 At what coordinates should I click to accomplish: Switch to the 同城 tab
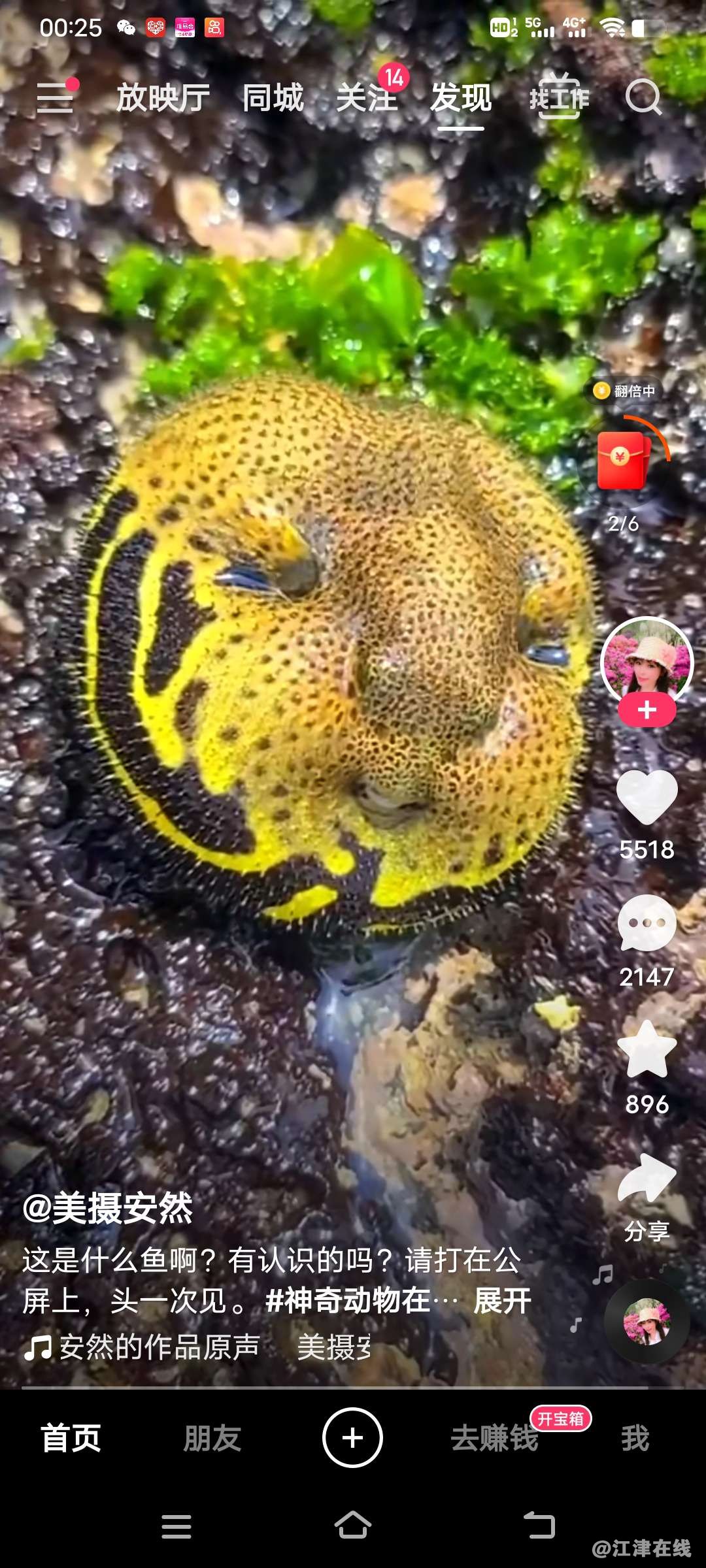coord(273,98)
